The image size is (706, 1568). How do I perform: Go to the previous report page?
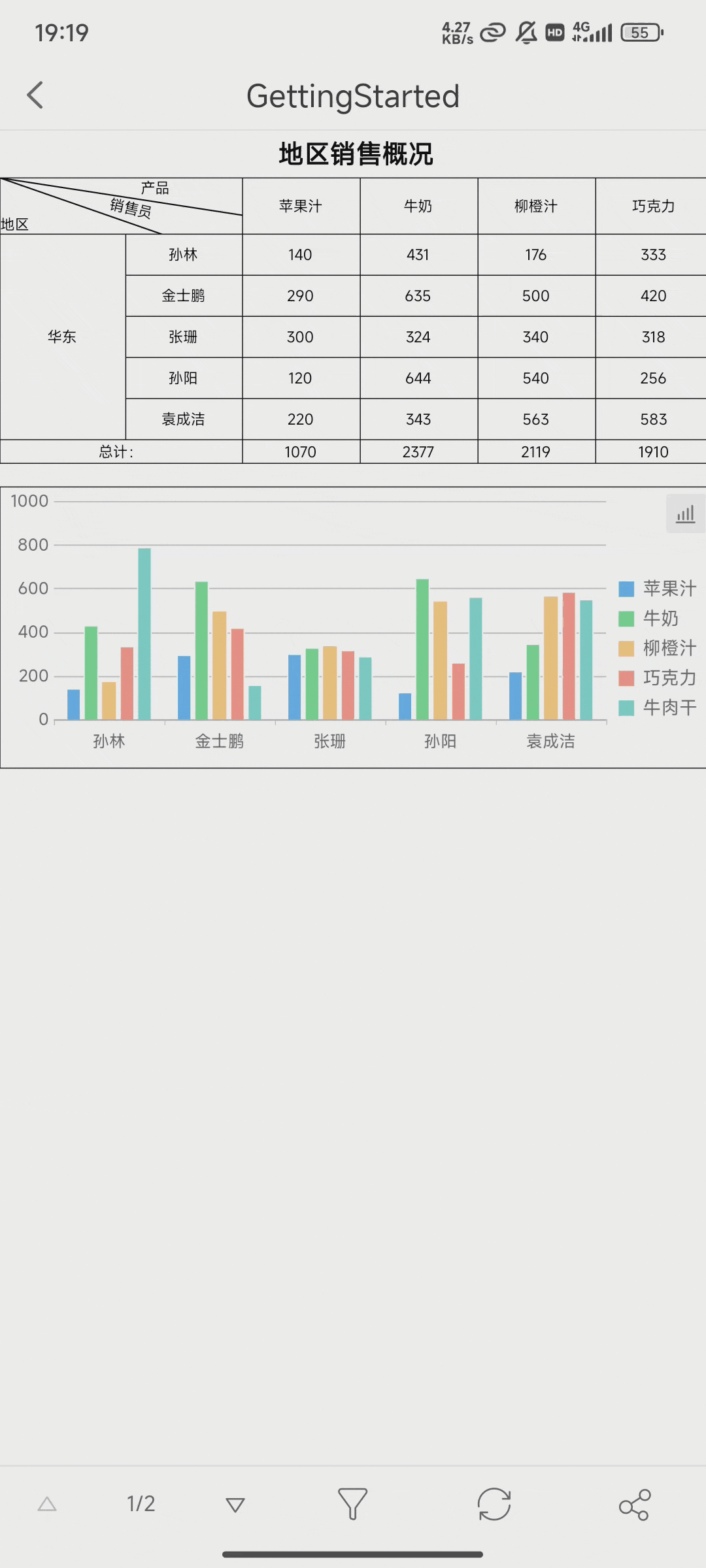click(47, 1505)
